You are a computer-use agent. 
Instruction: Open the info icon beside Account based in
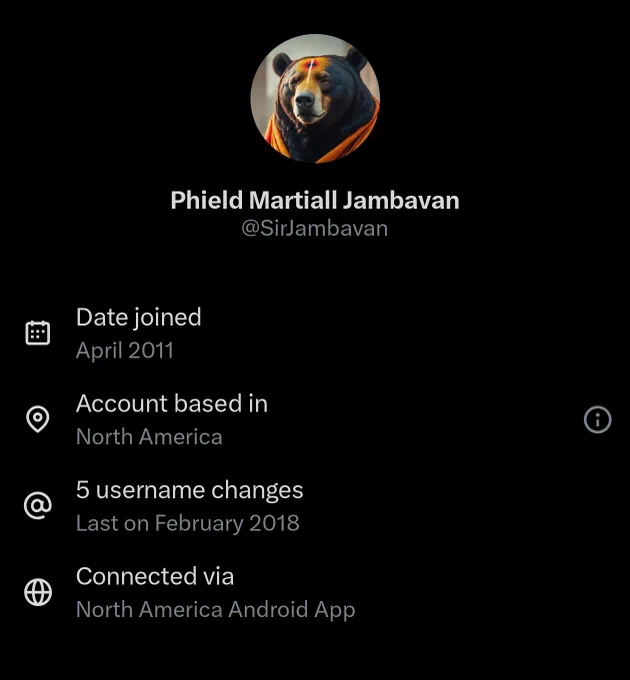click(597, 419)
